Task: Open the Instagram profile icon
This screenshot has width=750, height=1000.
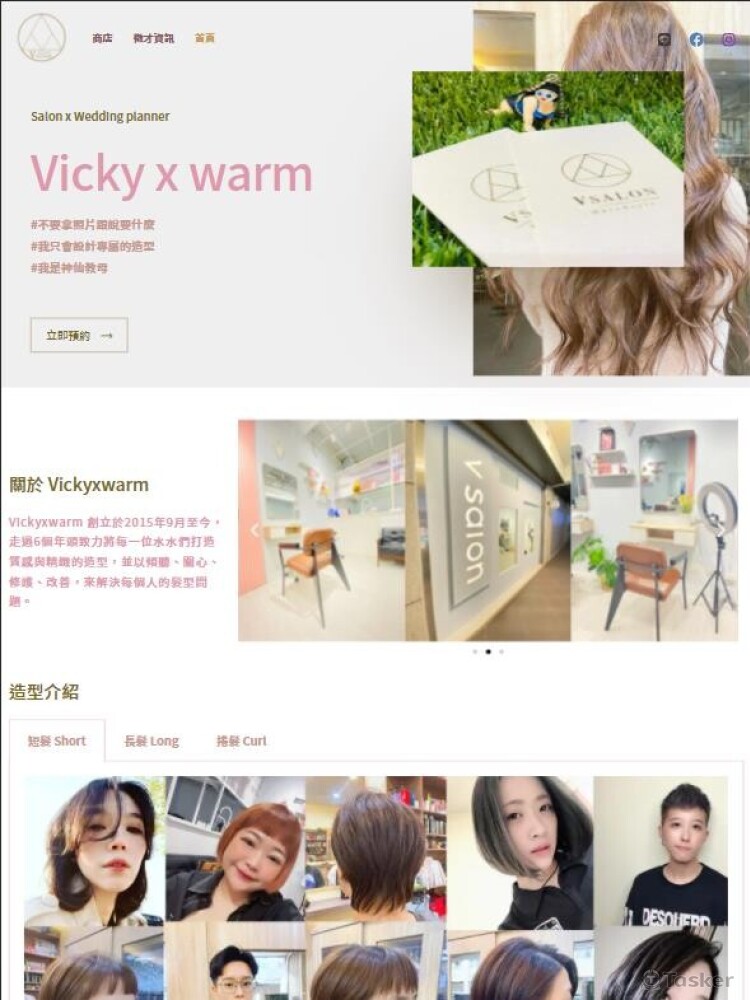Action: pyautogui.click(x=729, y=40)
